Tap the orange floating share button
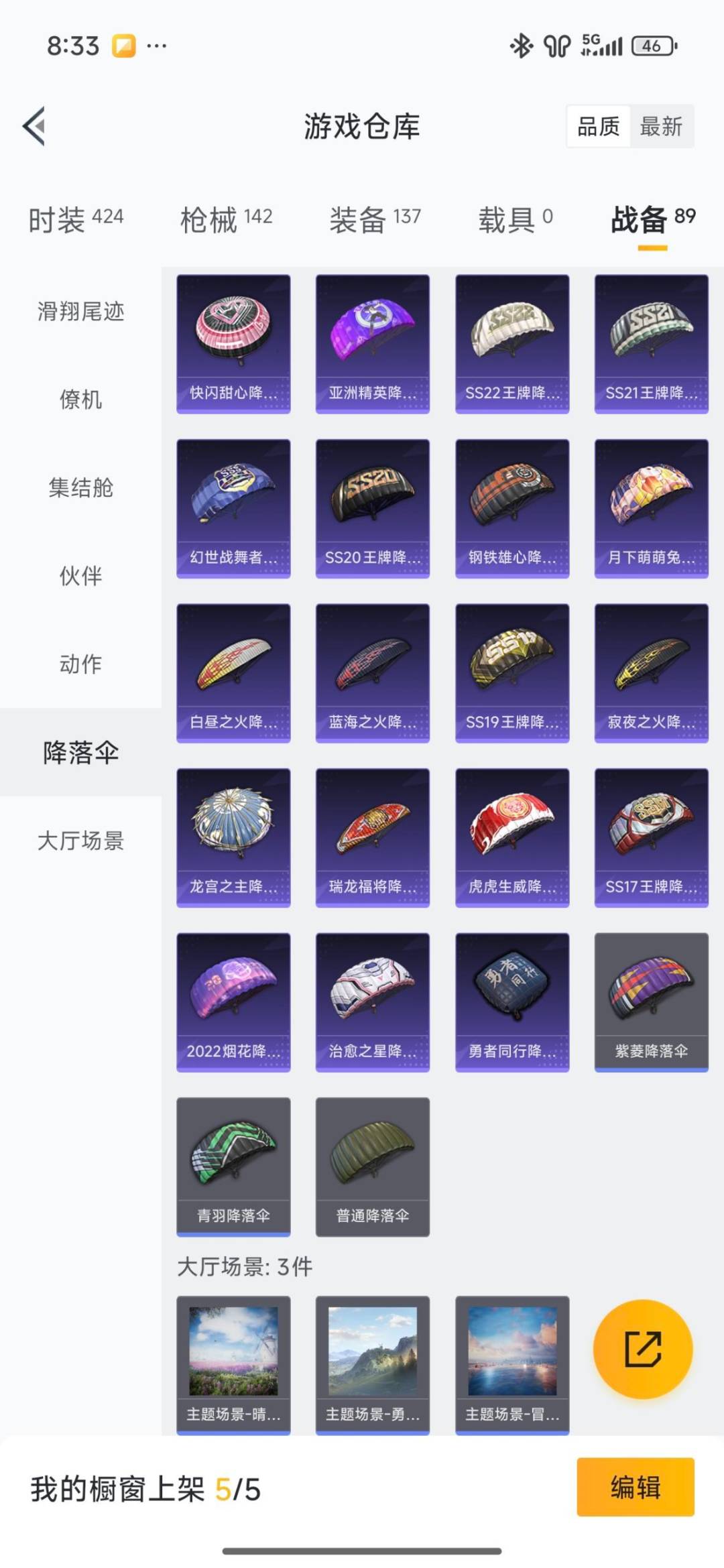This screenshot has width=724, height=1568. pyautogui.click(x=643, y=1349)
